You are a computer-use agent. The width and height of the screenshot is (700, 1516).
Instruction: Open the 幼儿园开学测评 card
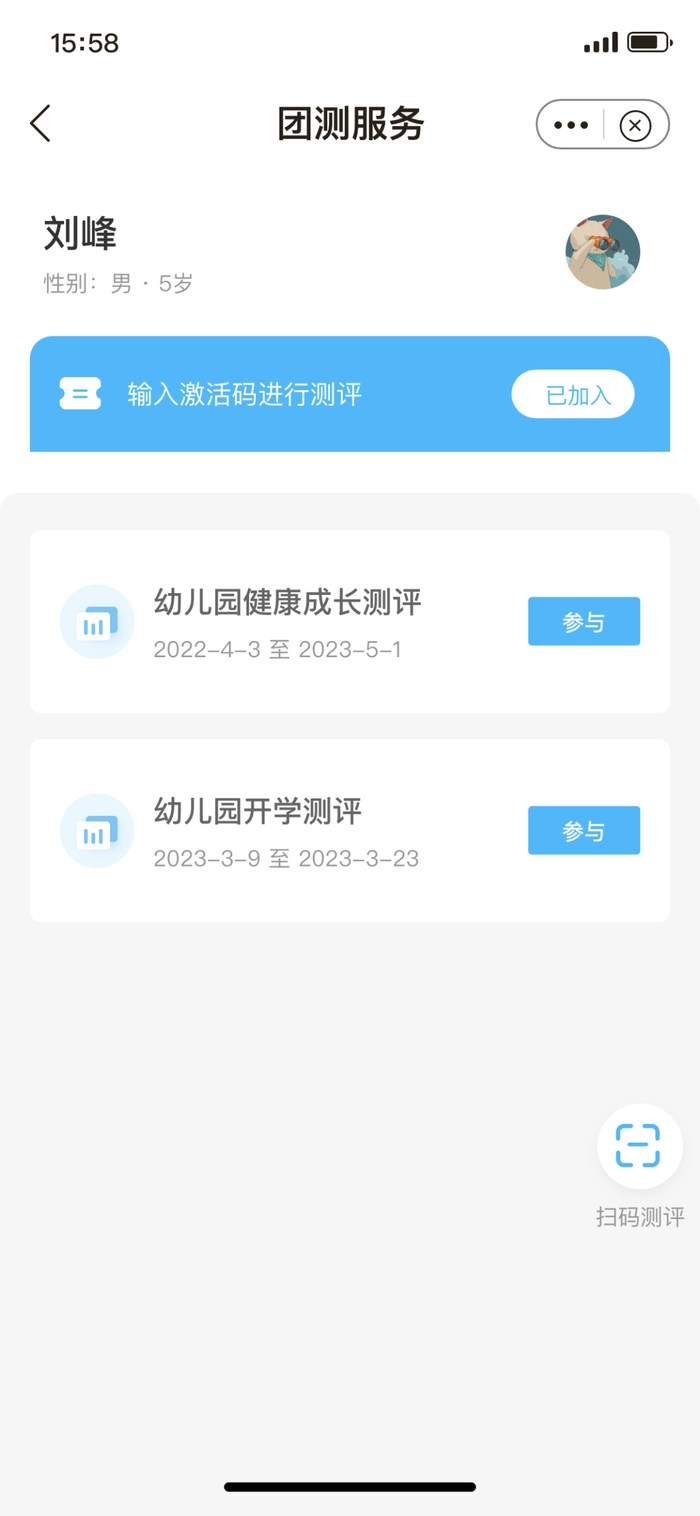[290, 831]
